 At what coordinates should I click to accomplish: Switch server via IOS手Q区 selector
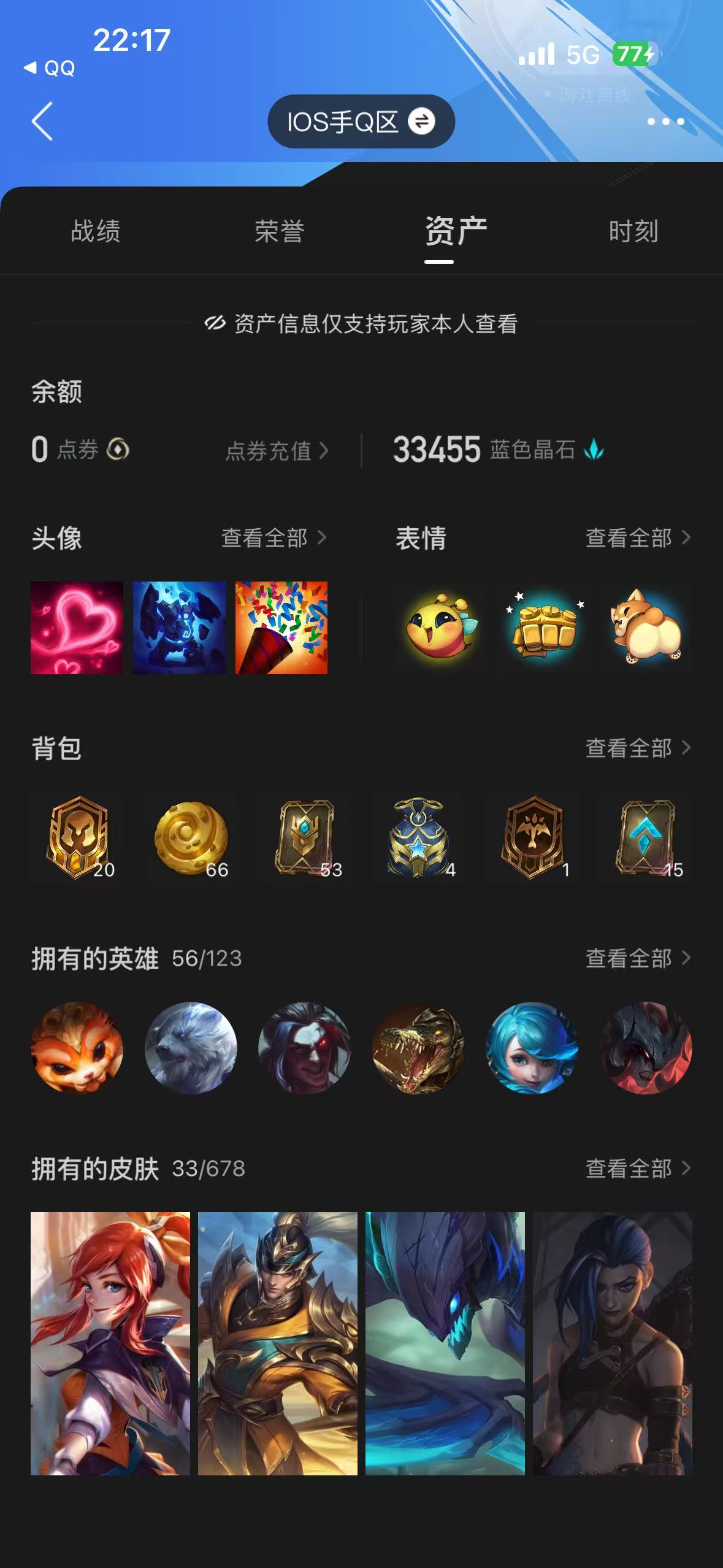click(361, 121)
